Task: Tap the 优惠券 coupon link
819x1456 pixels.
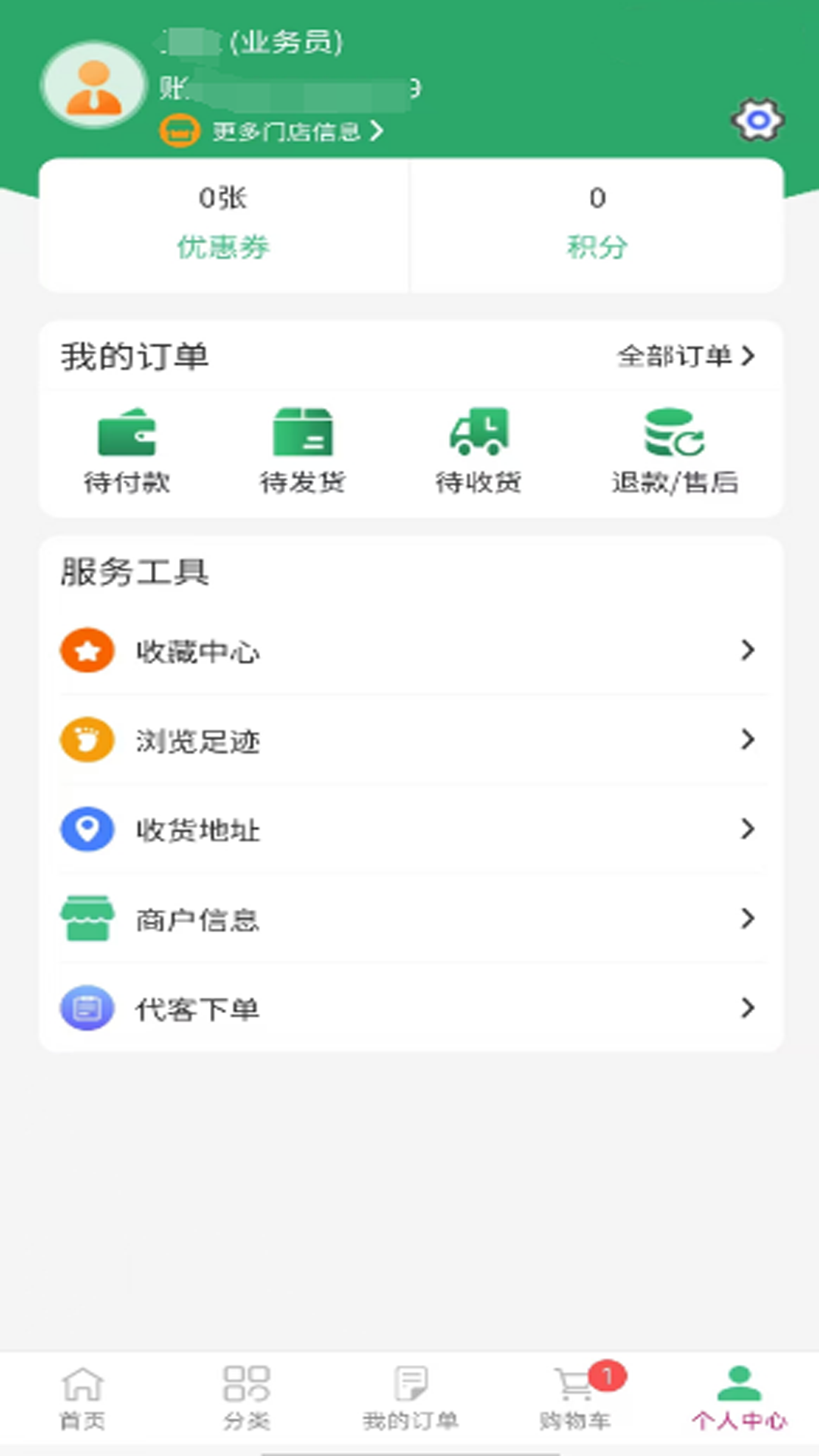Action: pyautogui.click(x=224, y=245)
